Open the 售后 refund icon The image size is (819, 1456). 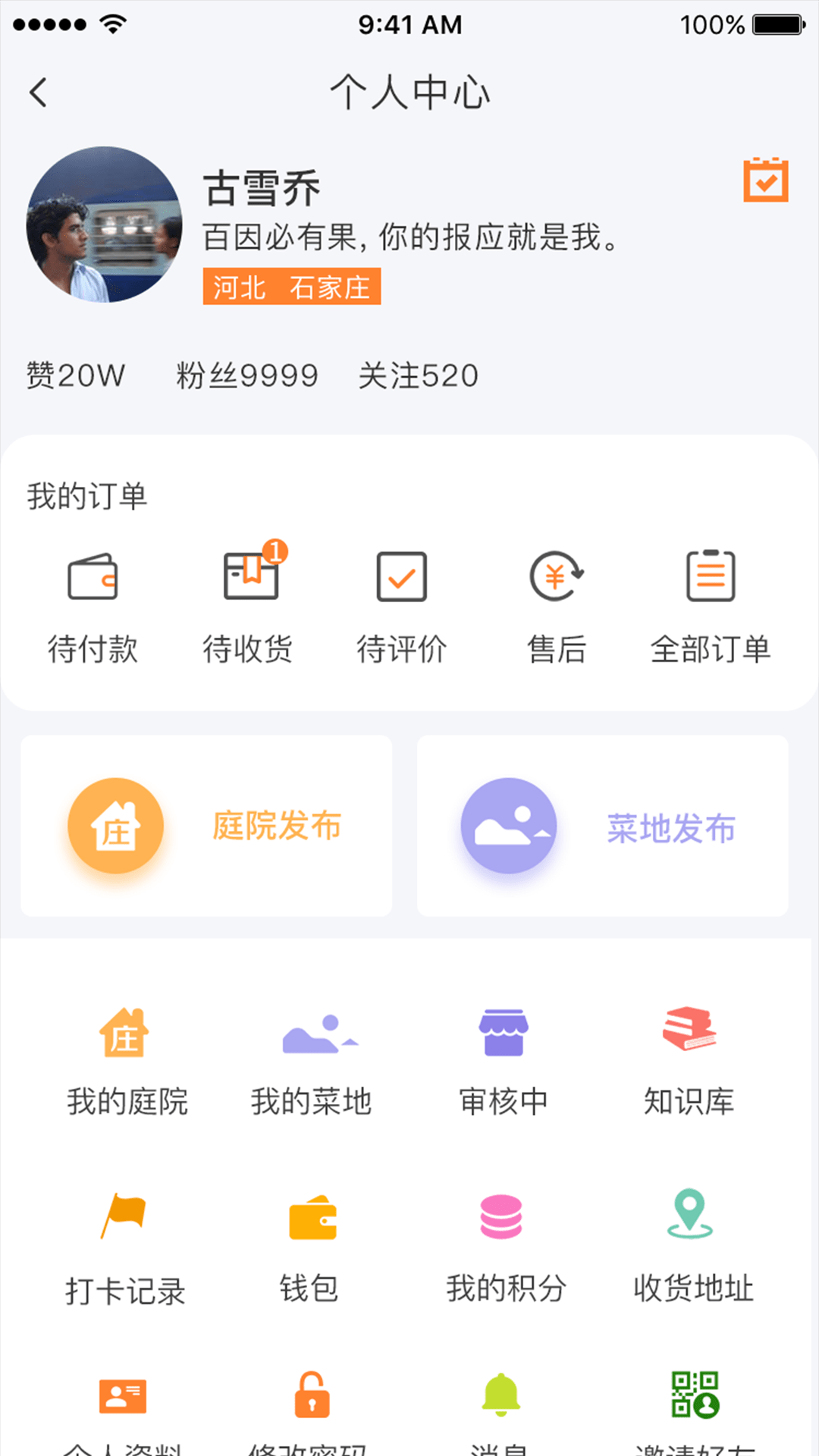click(556, 576)
